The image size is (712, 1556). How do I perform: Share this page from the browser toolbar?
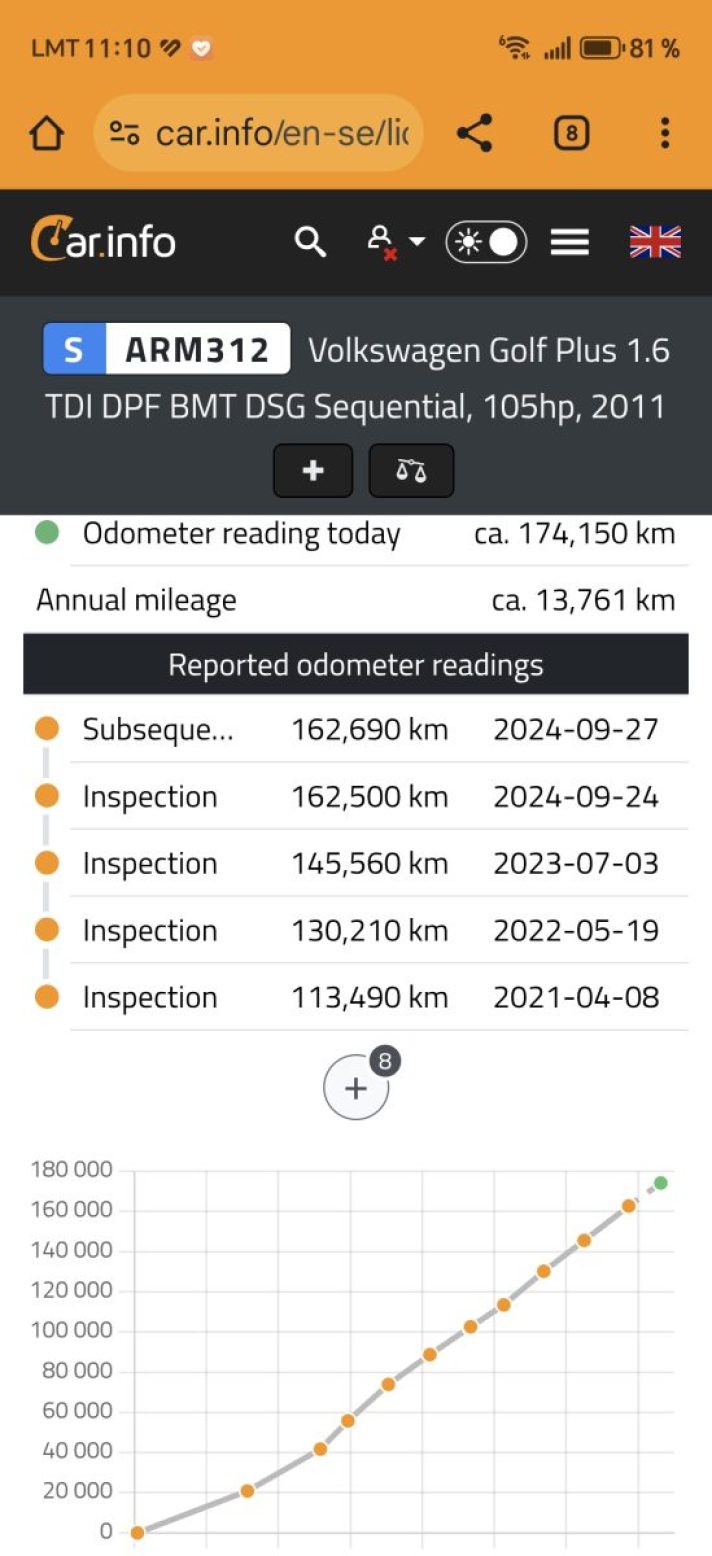(474, 134)
